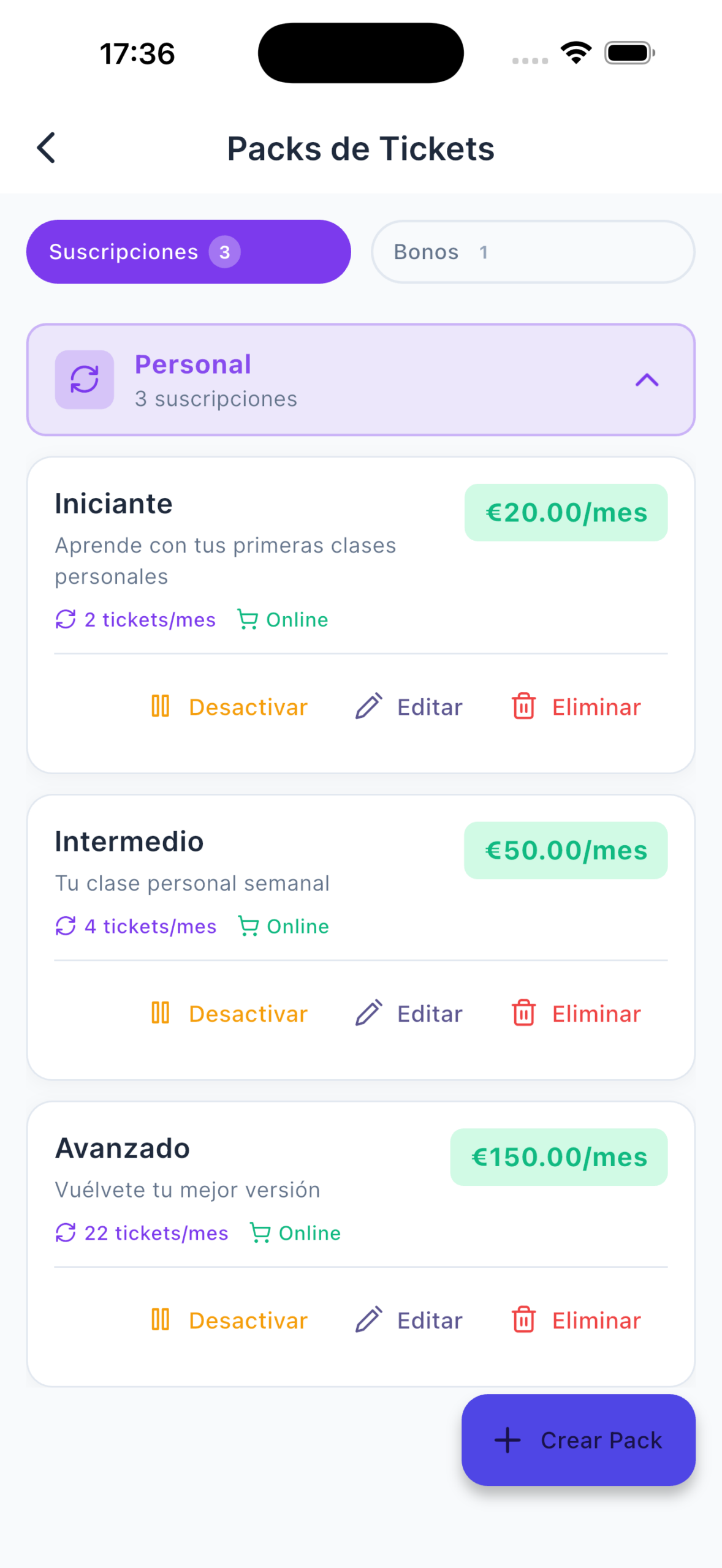Select the €150.00/mes price badge on Avanzado
Screen dimensions: 722x1568
pos(558,1156)
